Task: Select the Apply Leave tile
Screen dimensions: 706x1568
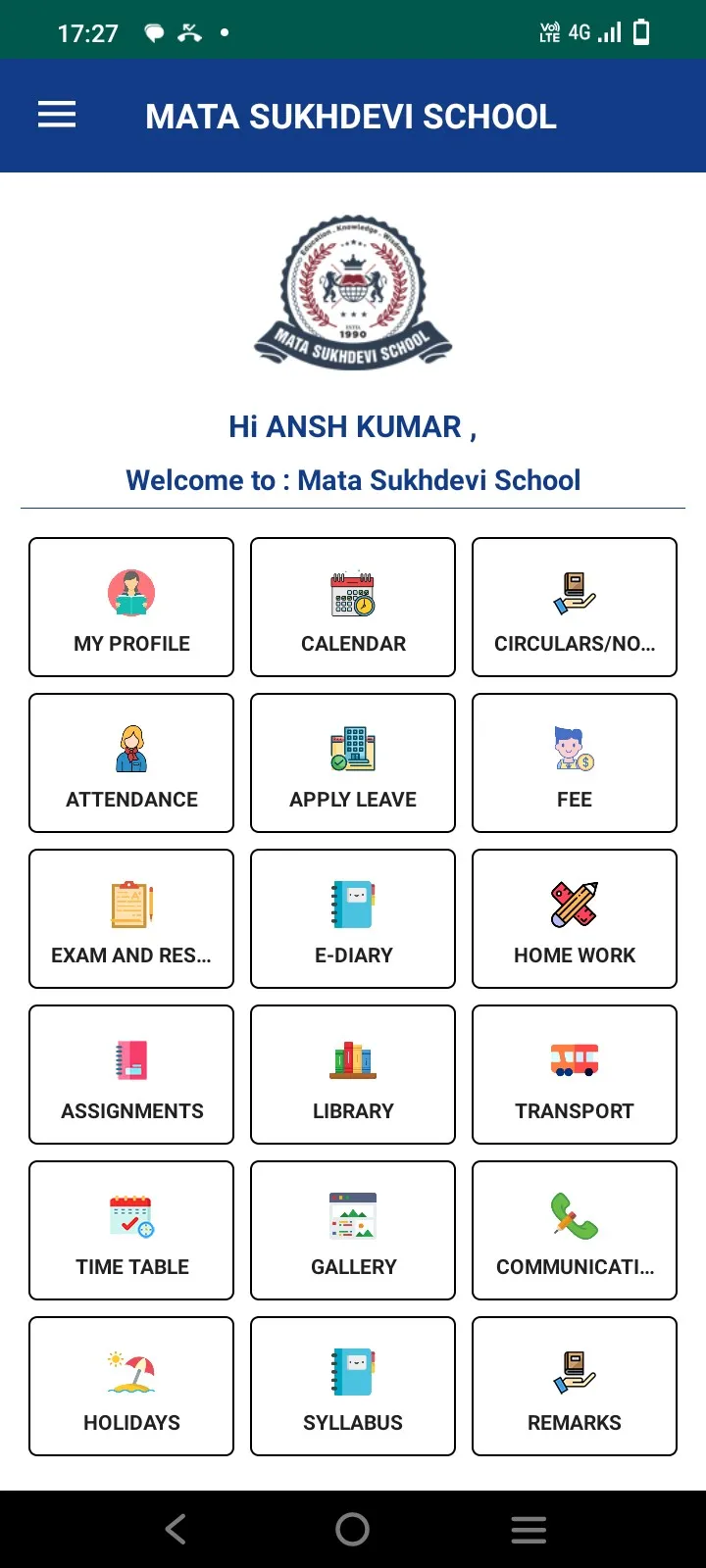Action: 353,762
